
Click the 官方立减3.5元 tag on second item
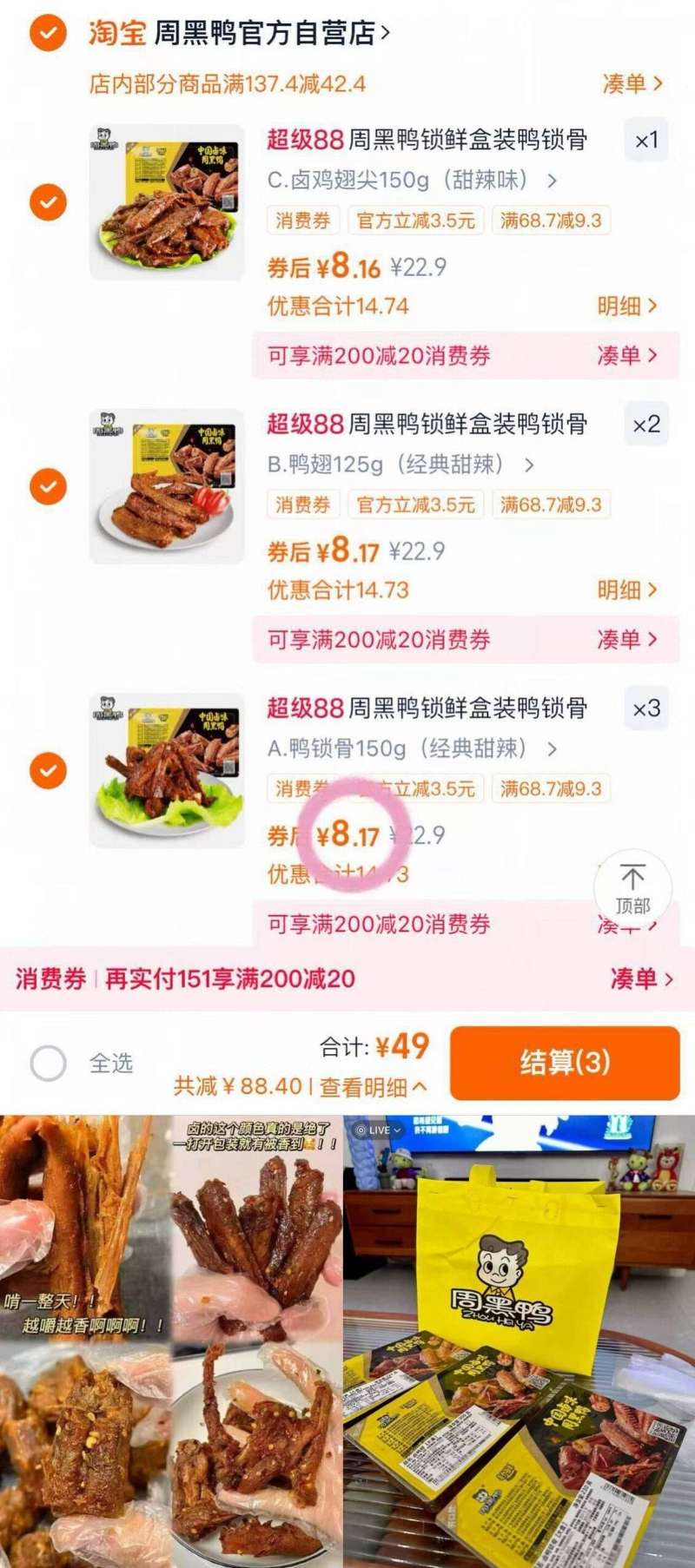pyautogui.click(x=414, y=504)
